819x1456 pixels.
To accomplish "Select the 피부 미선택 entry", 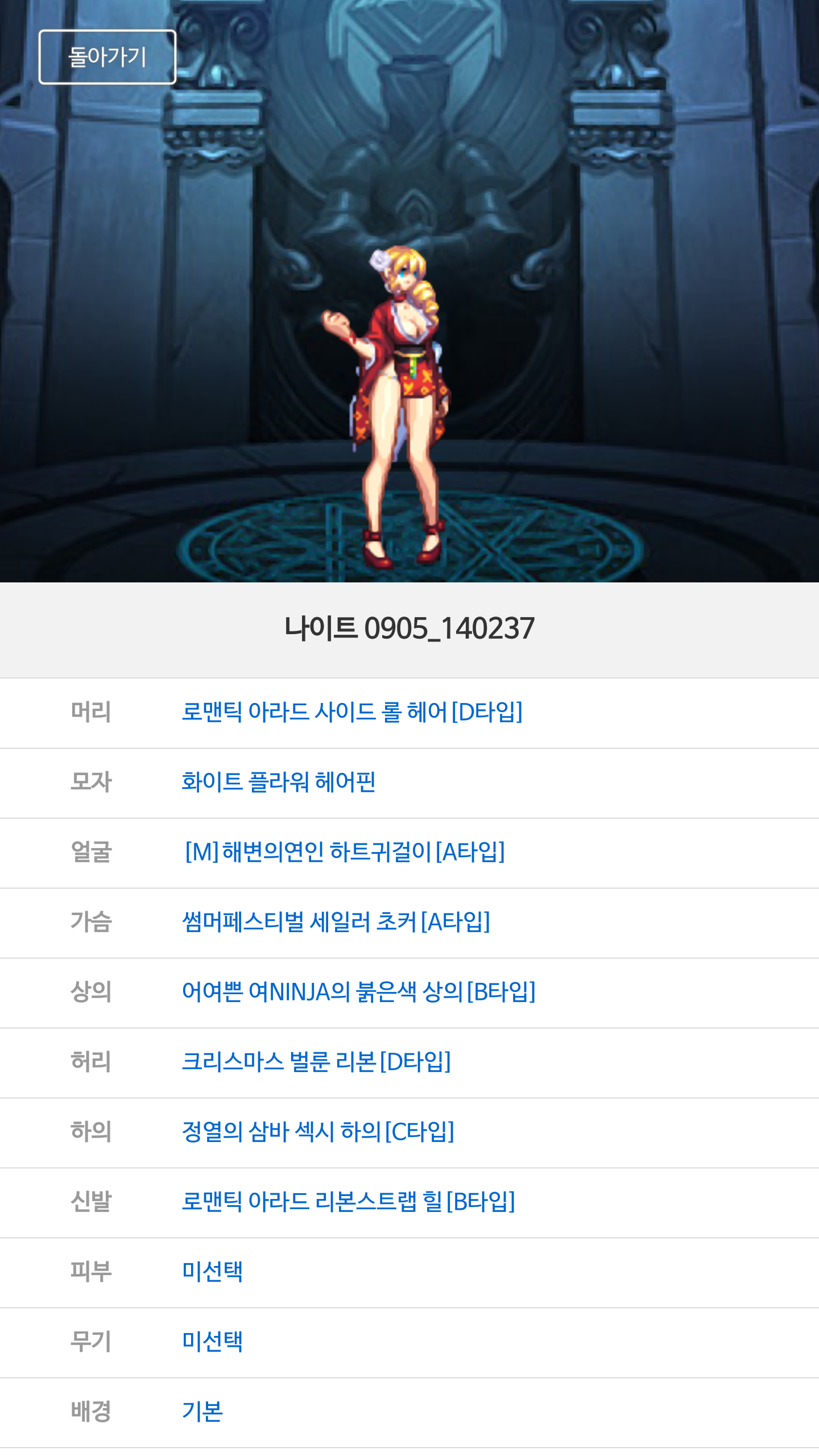I will pos(212,1272).
